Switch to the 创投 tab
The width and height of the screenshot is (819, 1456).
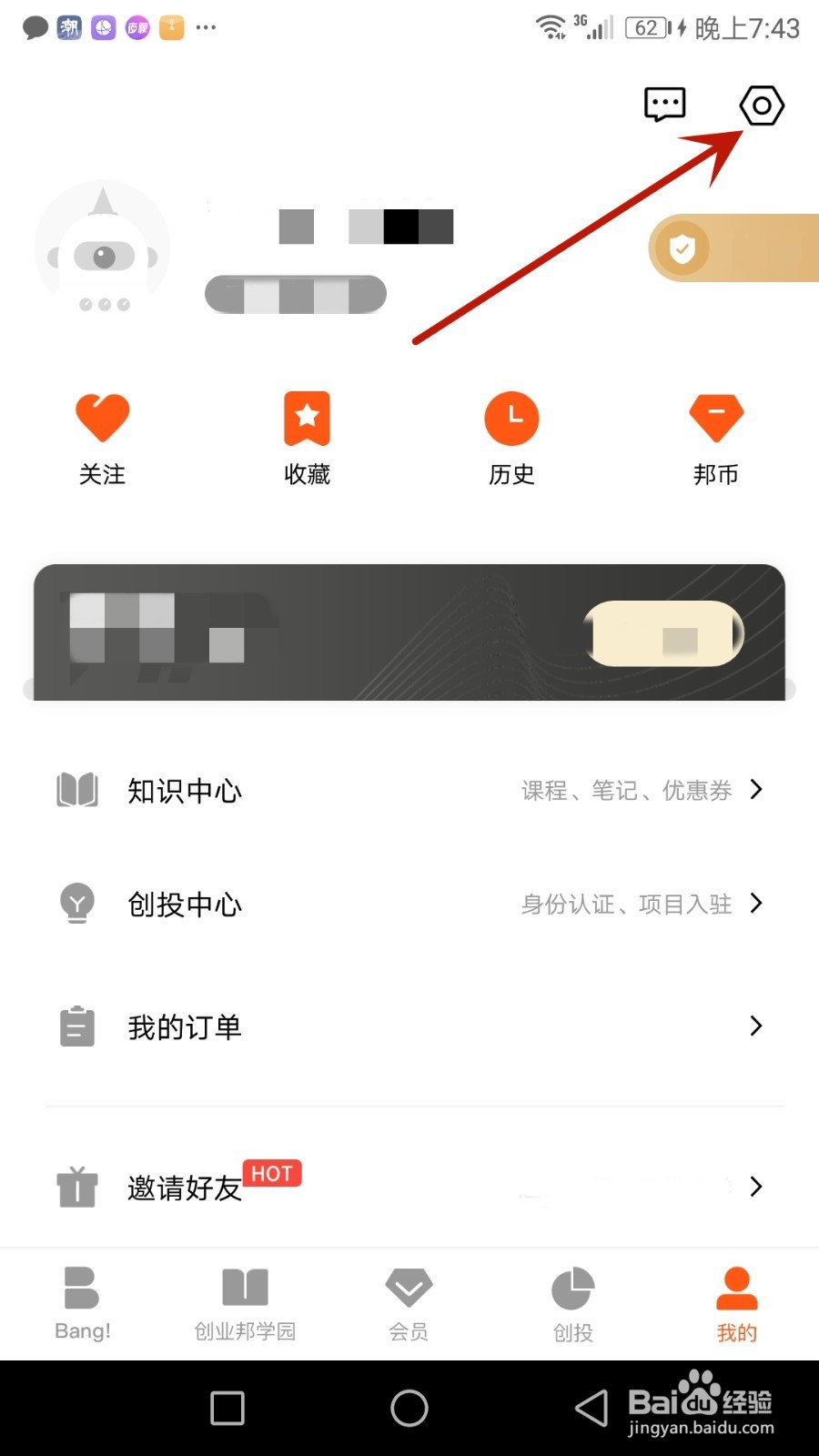tap(571, 1303)
